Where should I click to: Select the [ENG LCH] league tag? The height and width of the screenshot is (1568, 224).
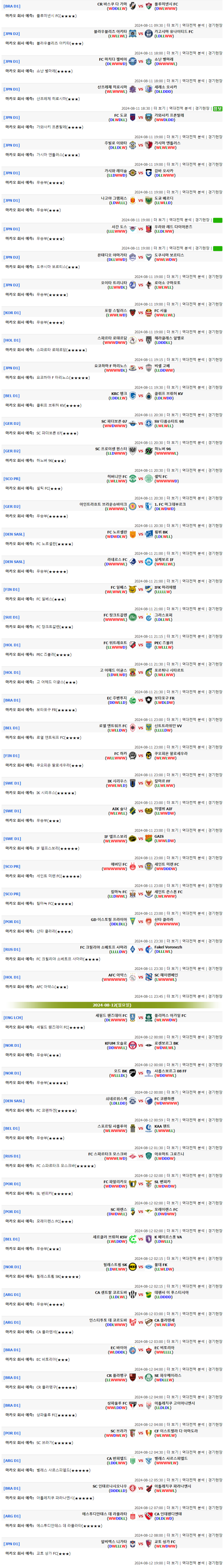(x=13, y=1018)
